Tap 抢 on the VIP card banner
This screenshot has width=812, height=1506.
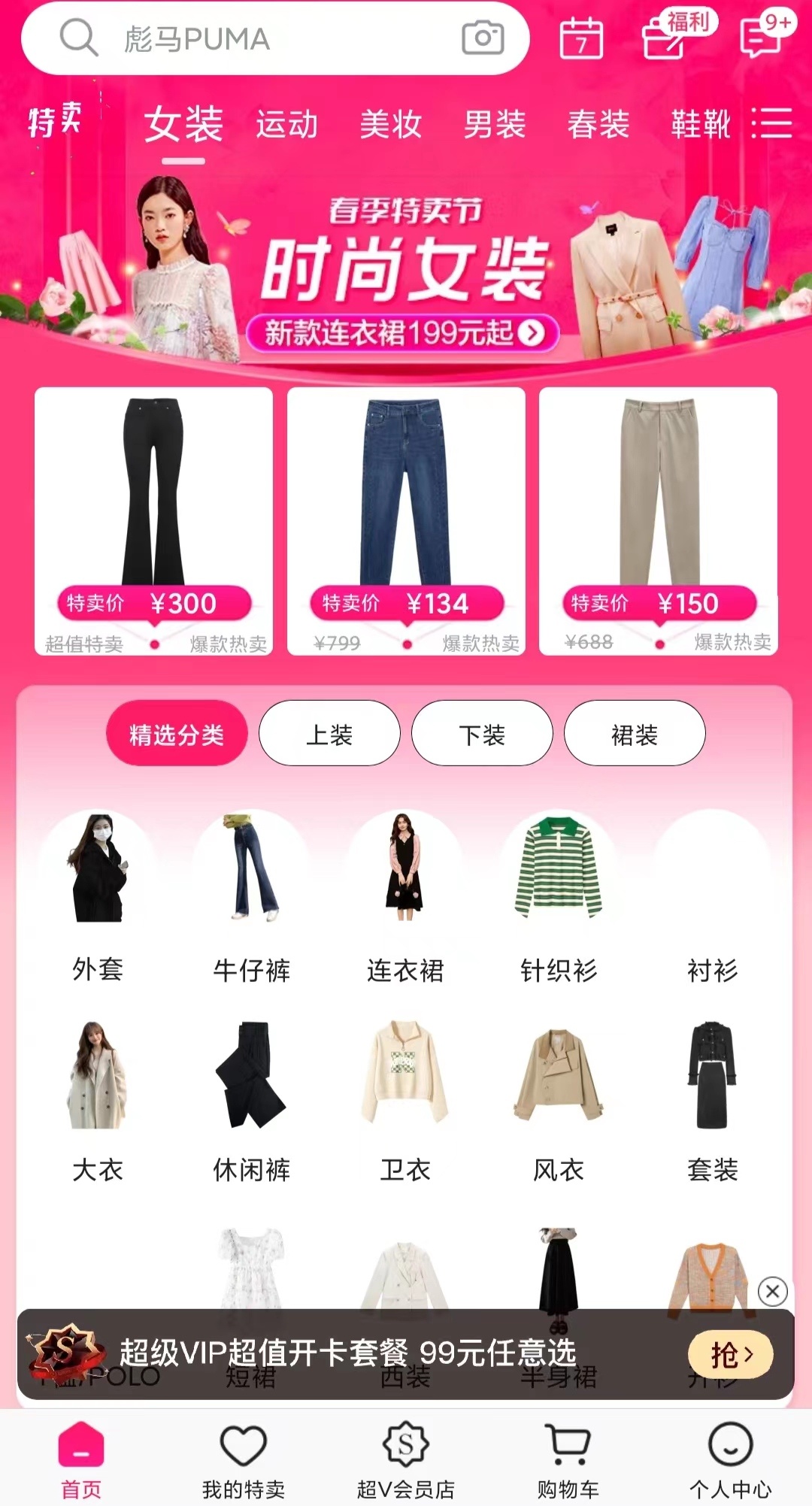point(730,1354)
